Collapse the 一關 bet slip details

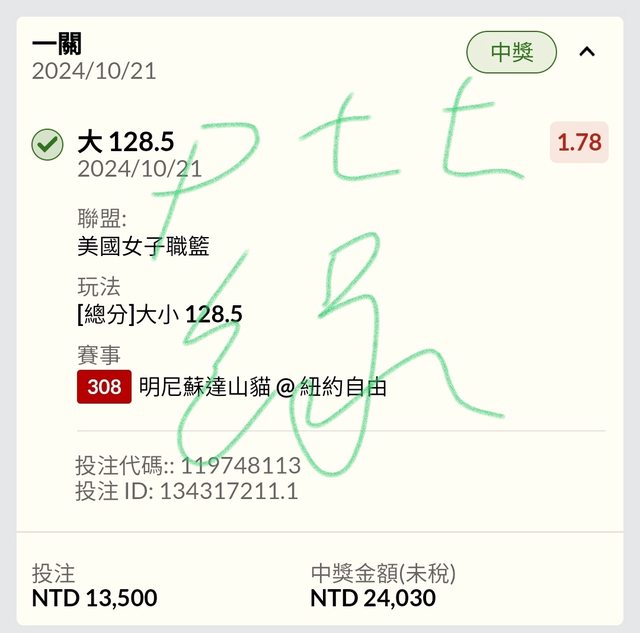click(x=587, y=52)
